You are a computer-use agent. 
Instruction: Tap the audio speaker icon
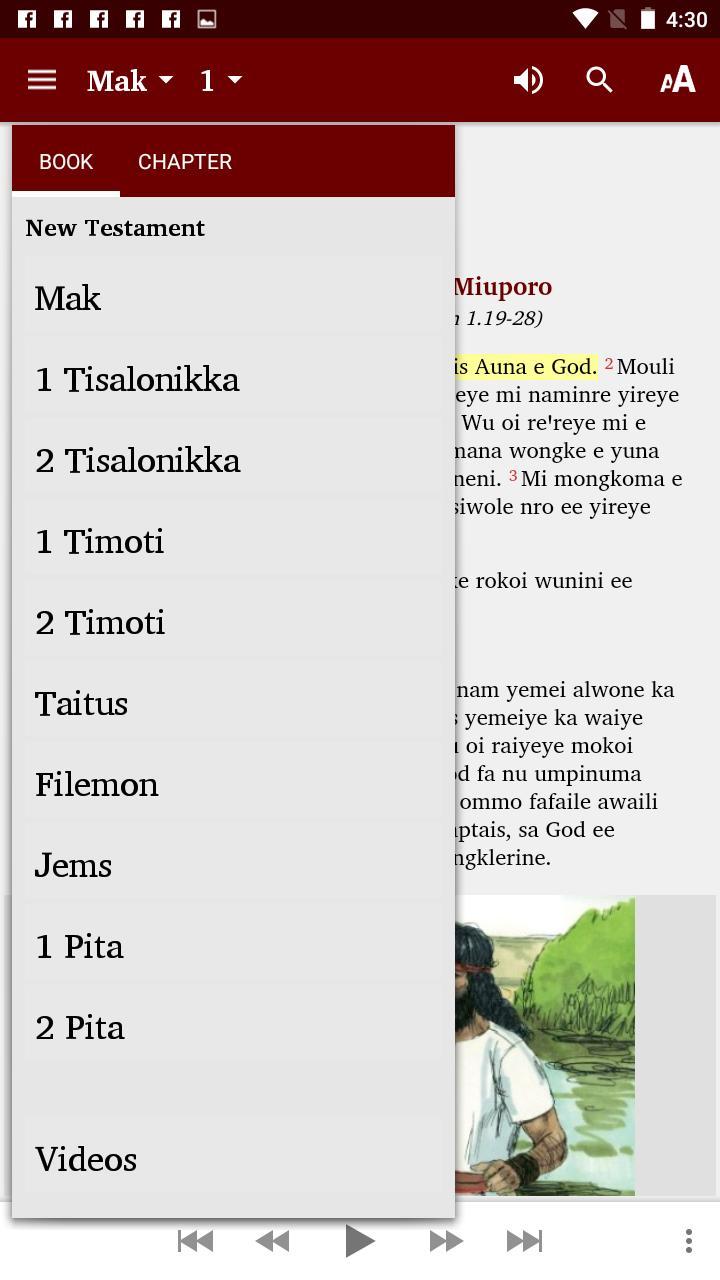tap(528, 80)
